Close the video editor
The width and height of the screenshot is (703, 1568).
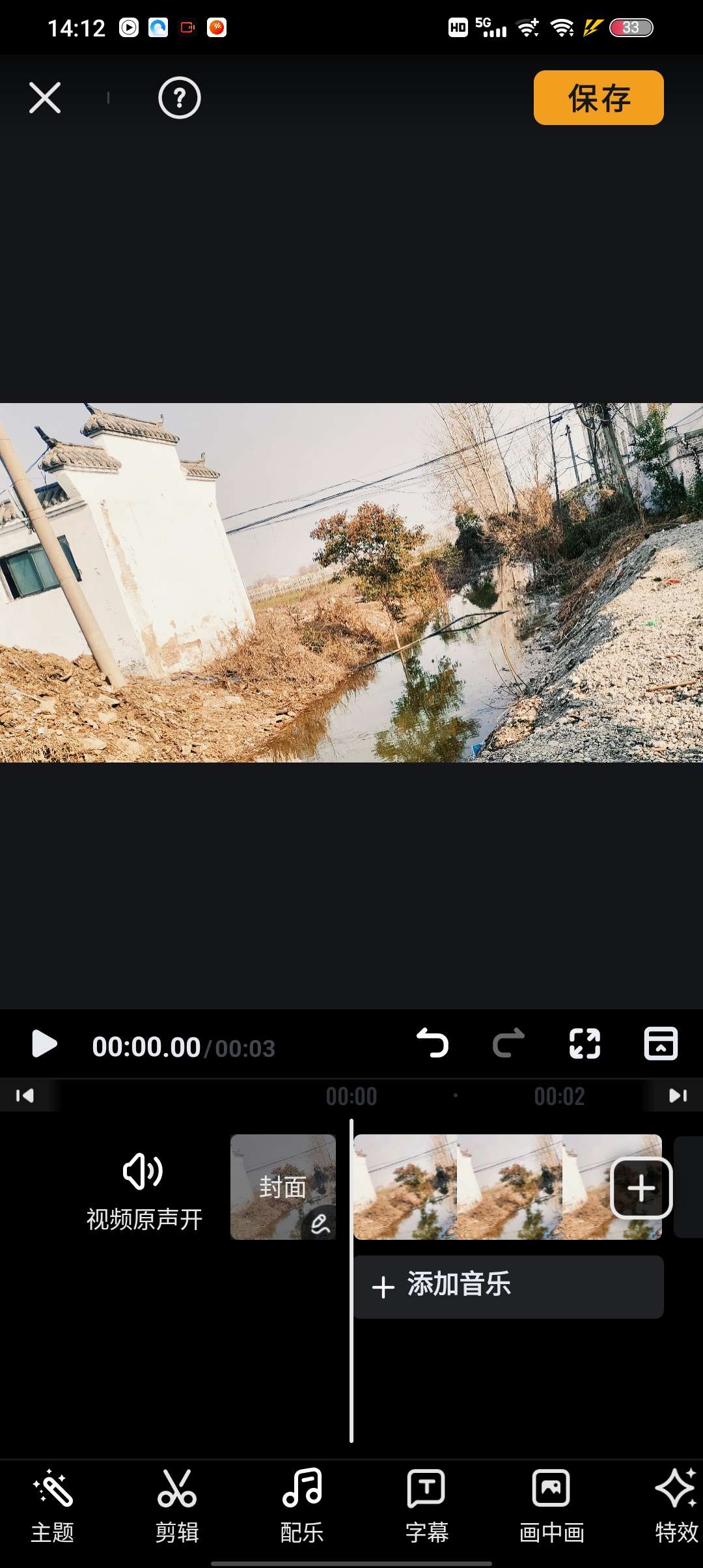coord(45,98)
